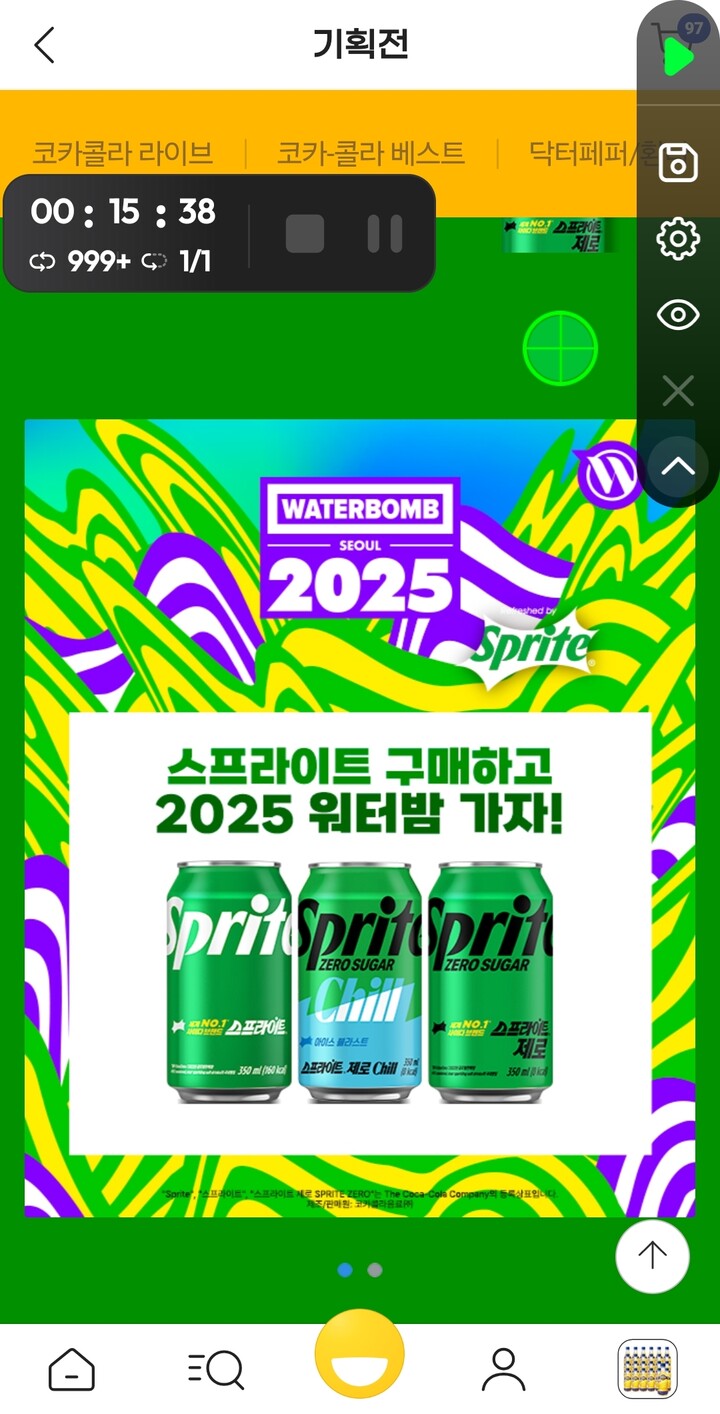
Task: Open the search icon in bottom bar
Action: [216, 1368]
